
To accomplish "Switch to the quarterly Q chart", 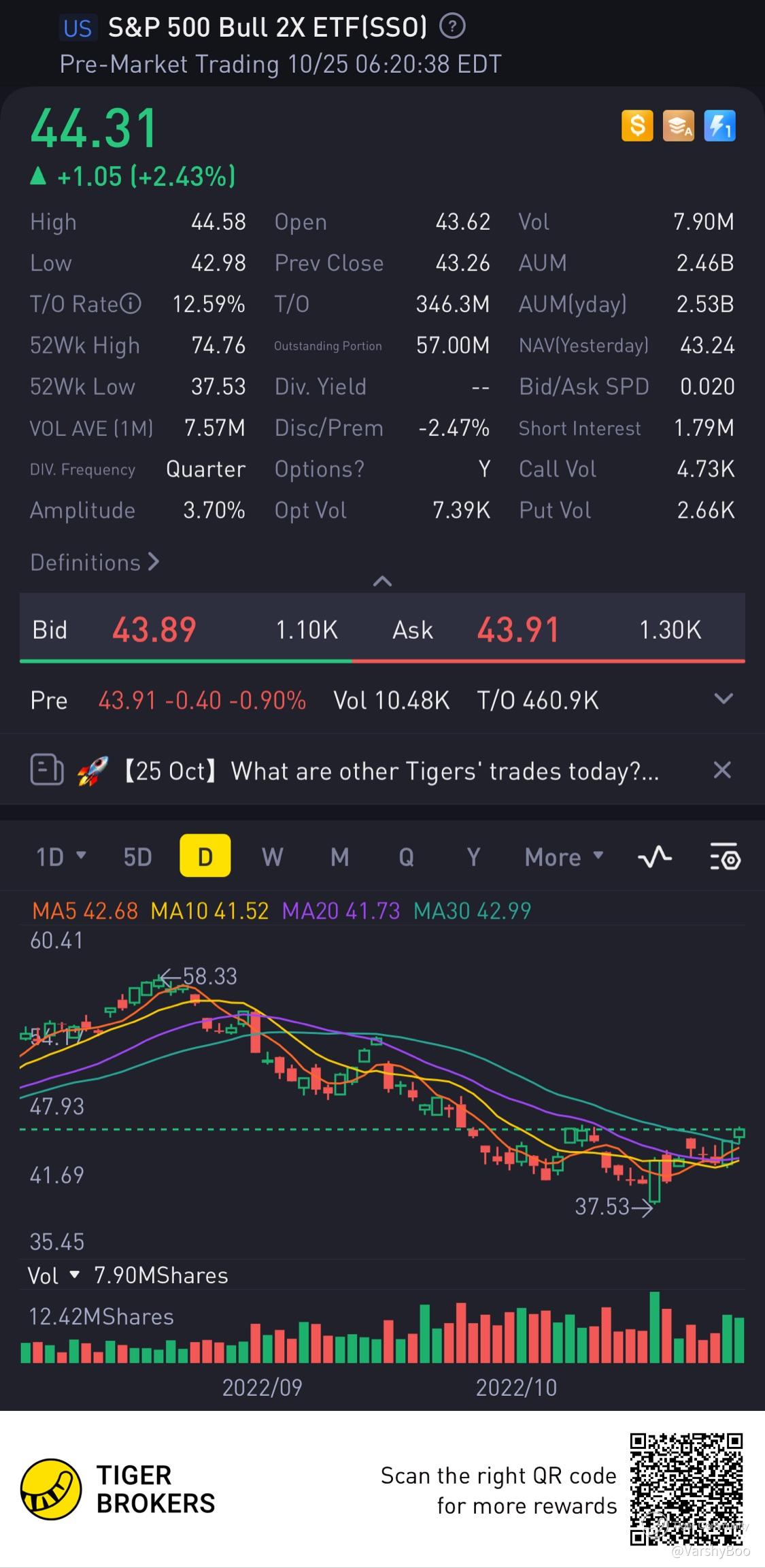I will [x=406, y=856].
